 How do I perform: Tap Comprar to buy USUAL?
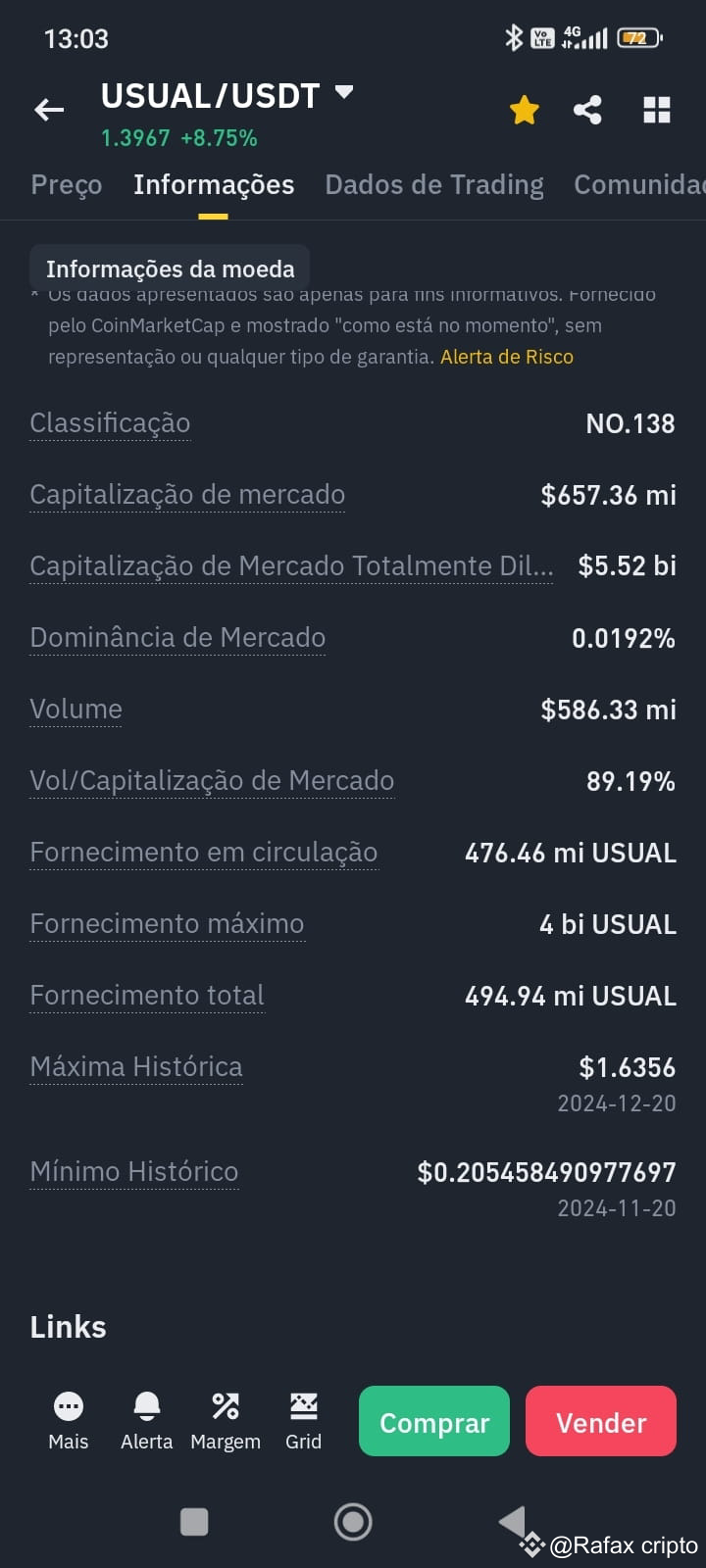[x=434, y=1421]
